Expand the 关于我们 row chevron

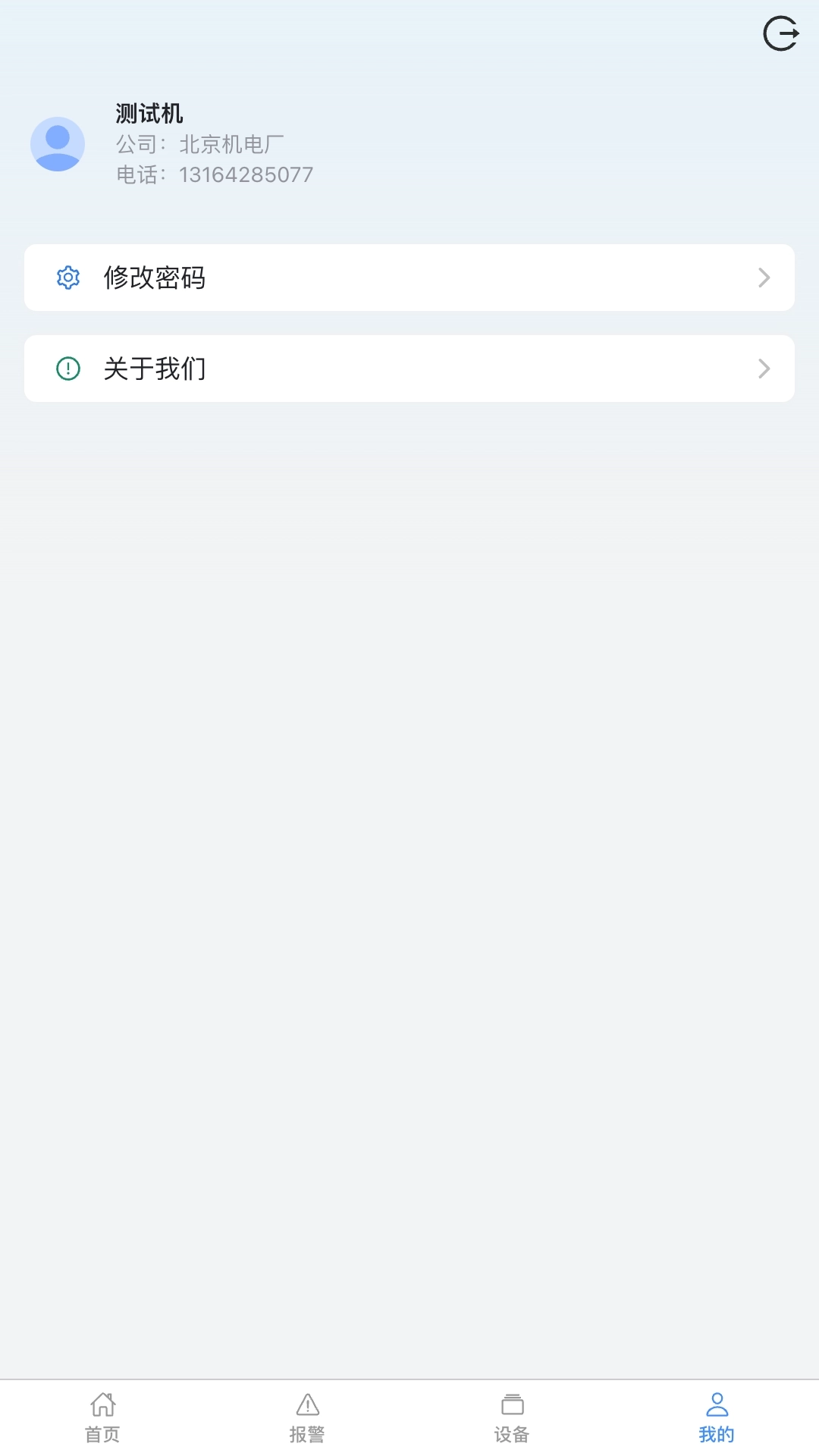coord(764,369)
